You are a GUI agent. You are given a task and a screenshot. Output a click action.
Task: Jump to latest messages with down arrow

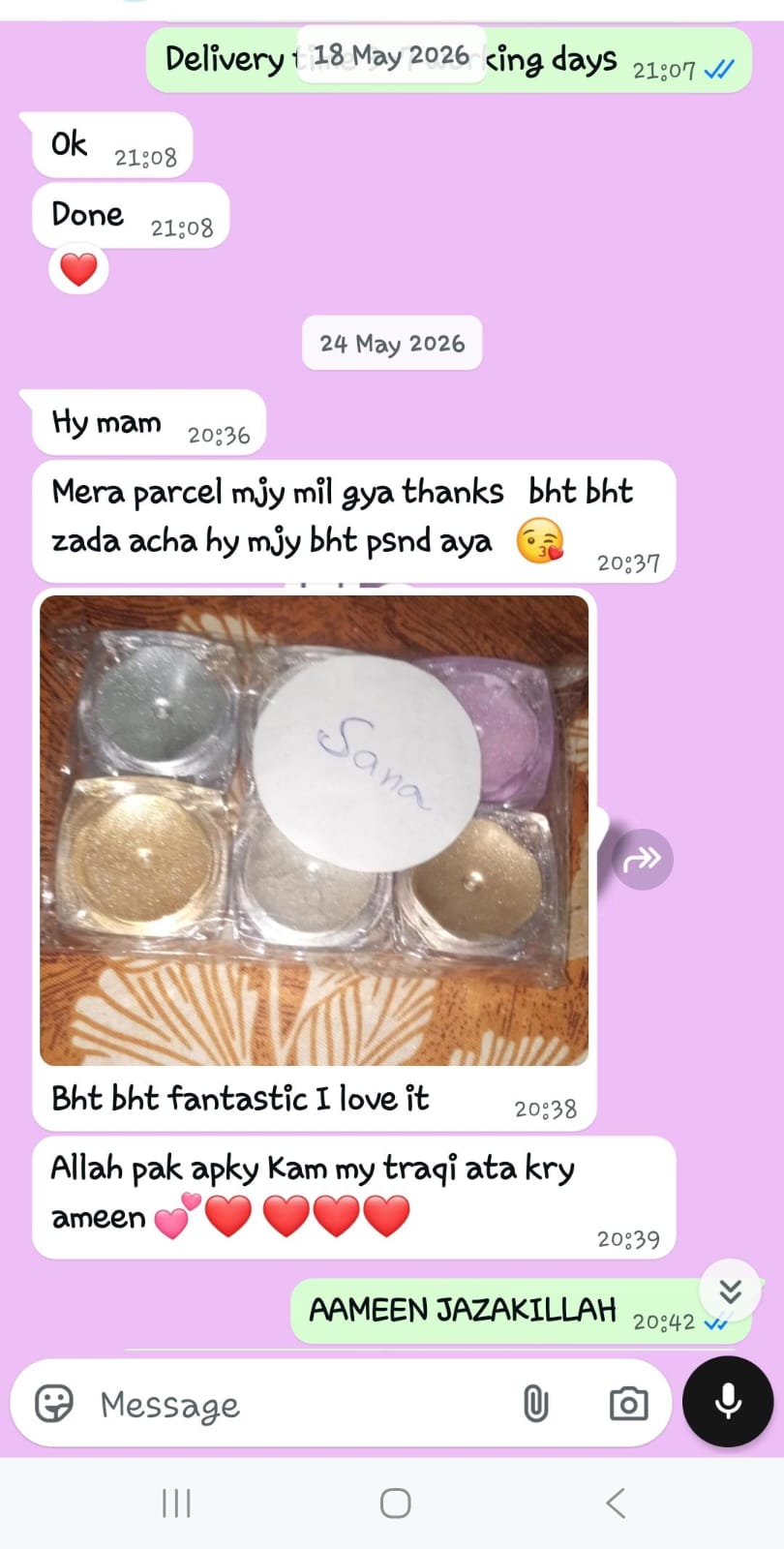pos(731,1291)
